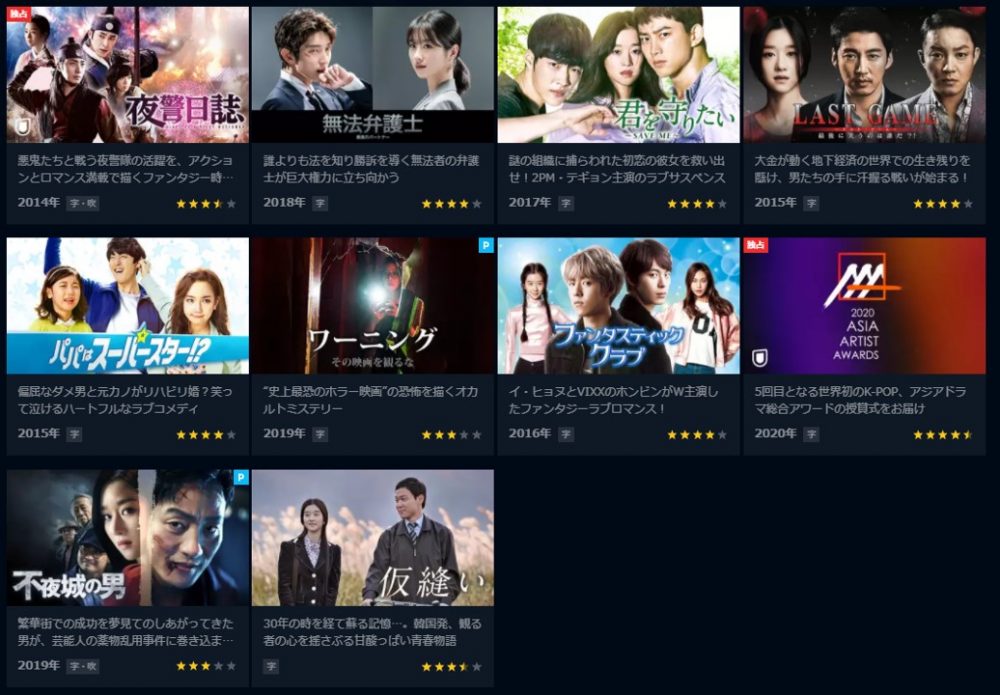Select the ワーニング horror movie tile
Image resolution: width=1000 pixels, height=695 pixels.
(x=372, y=306)
